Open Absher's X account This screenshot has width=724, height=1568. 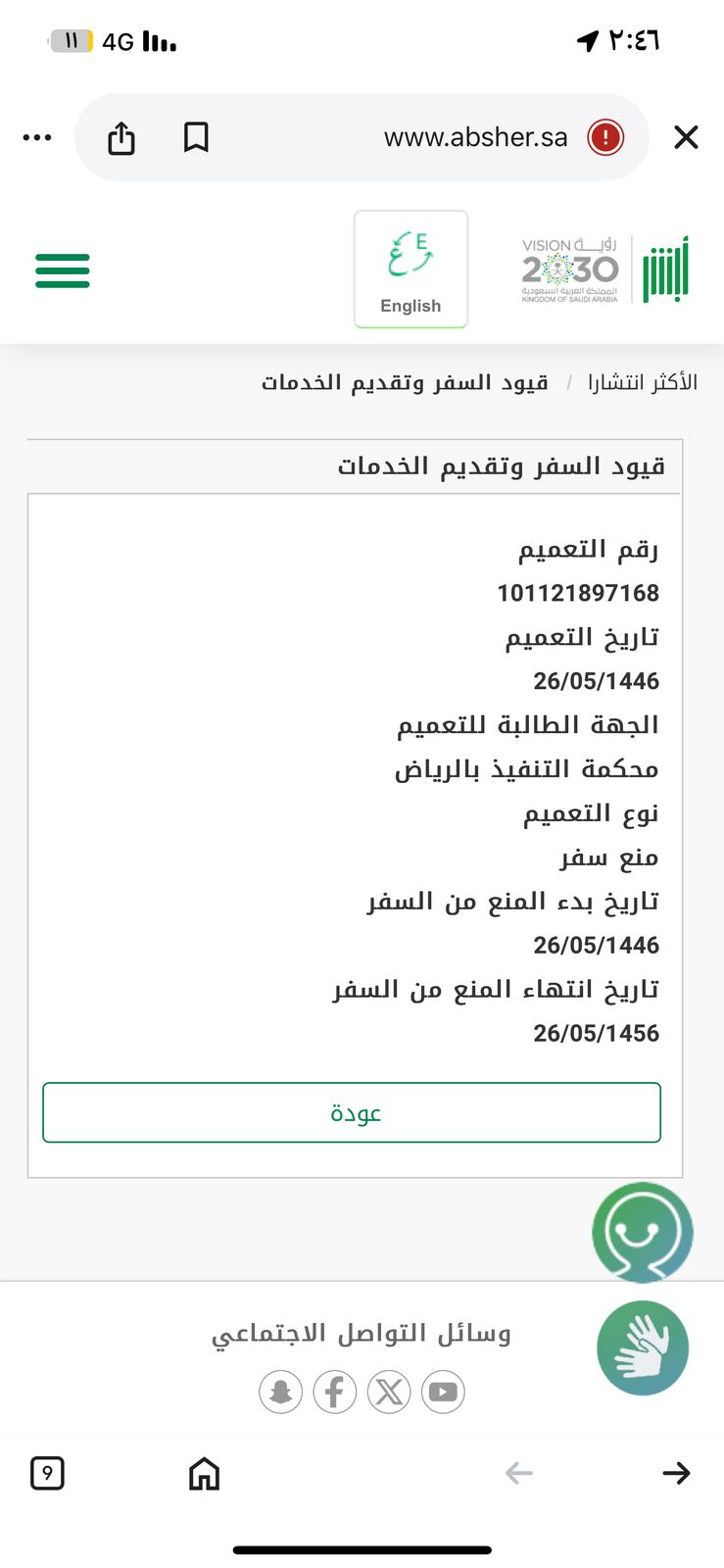[x=389, y=1392]
